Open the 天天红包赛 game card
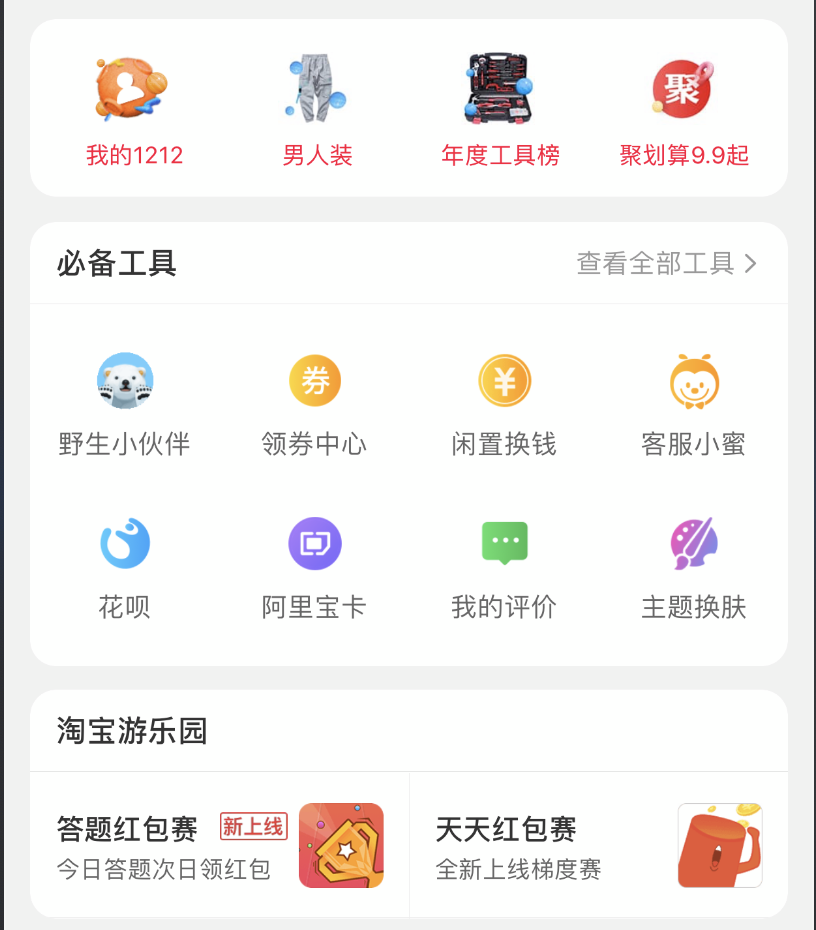This screenshot has width=816, height=930. click(x=598, y=845)
